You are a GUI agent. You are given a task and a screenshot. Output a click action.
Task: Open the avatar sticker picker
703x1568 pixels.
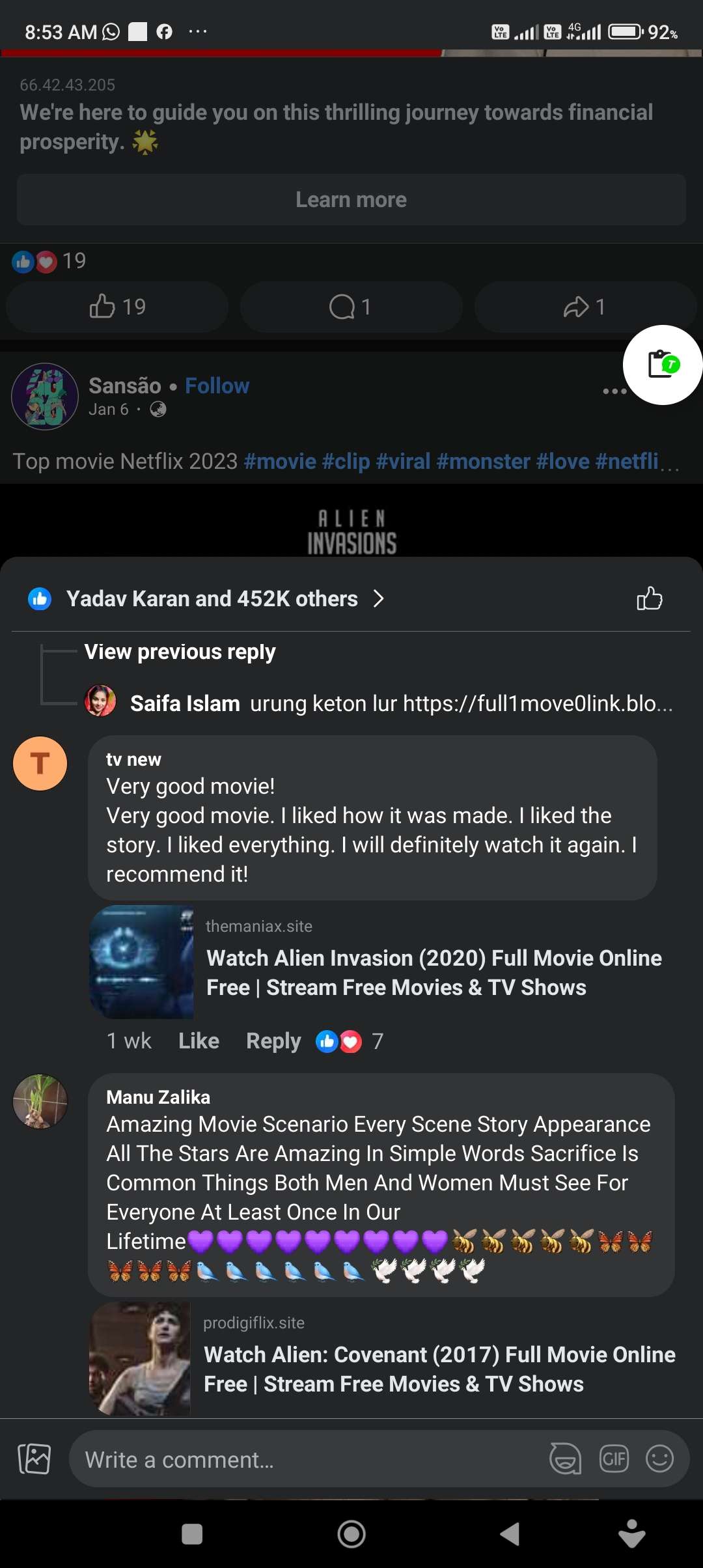(565, 1459)
